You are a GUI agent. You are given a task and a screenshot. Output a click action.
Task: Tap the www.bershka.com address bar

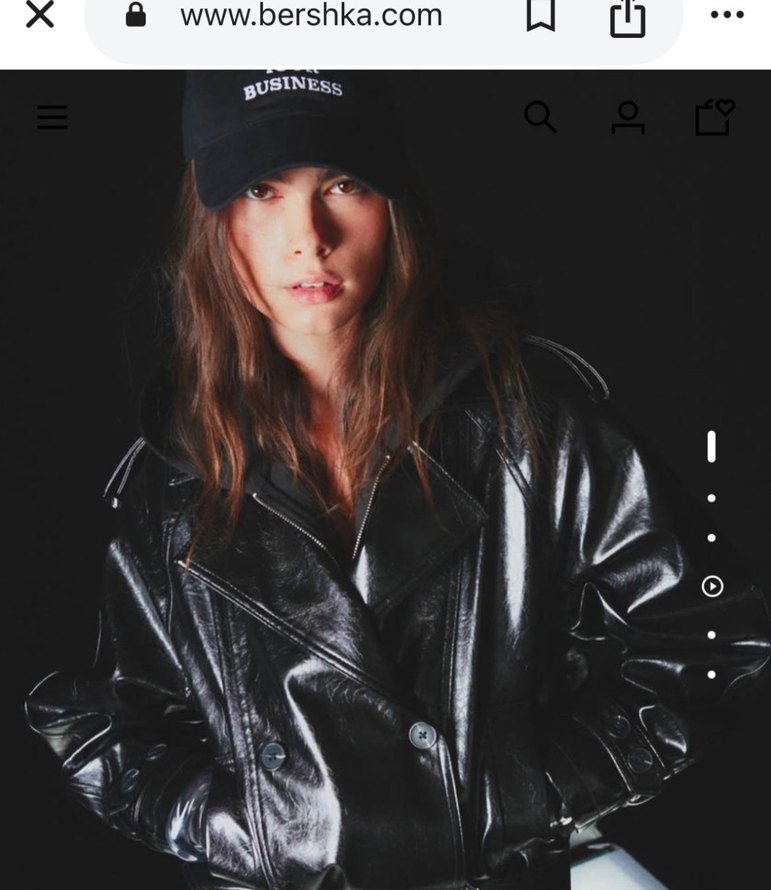point(310,16)
